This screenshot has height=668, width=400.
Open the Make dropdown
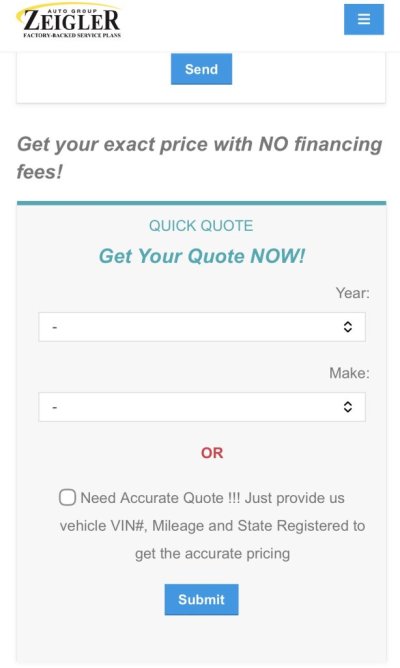202,407
